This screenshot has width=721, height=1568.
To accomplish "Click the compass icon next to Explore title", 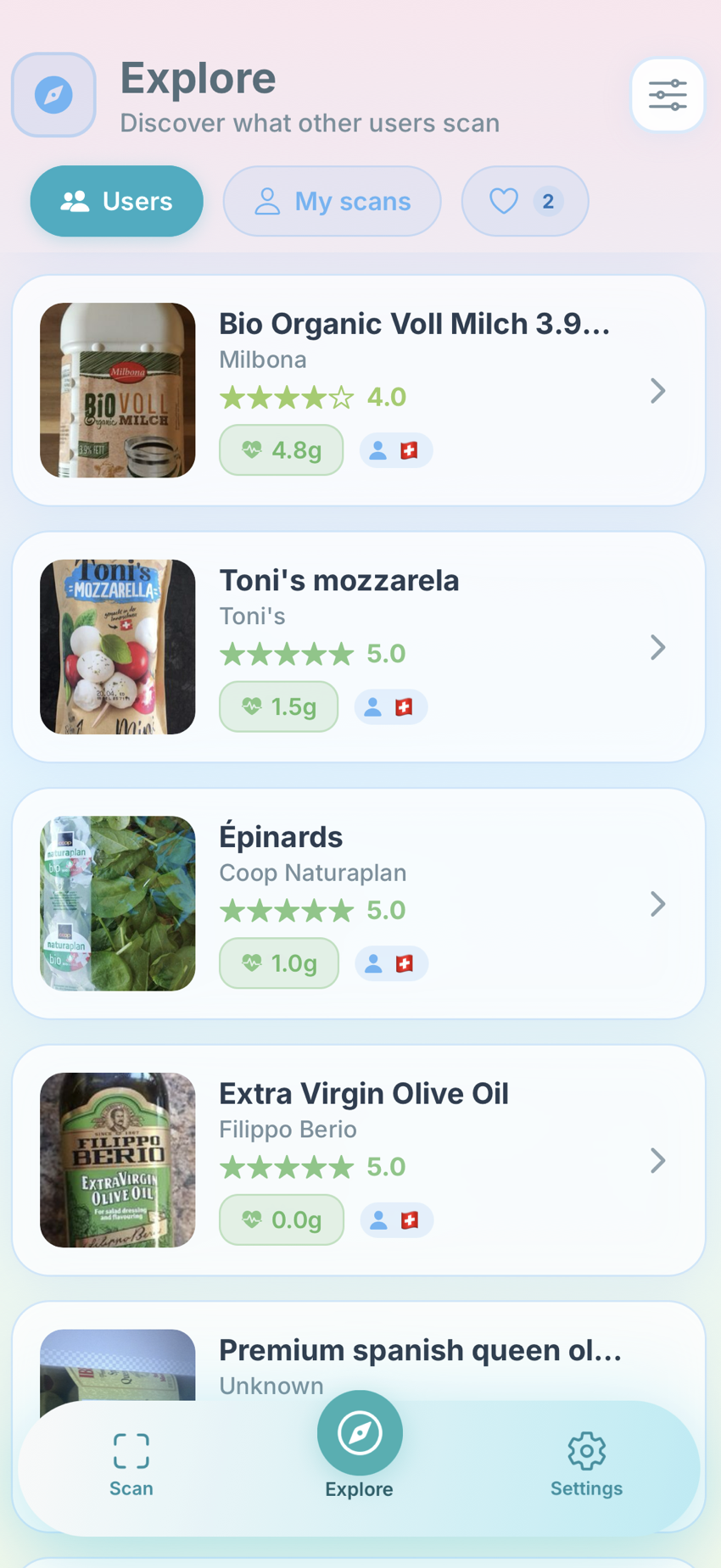I will click(x=53, y=94).
